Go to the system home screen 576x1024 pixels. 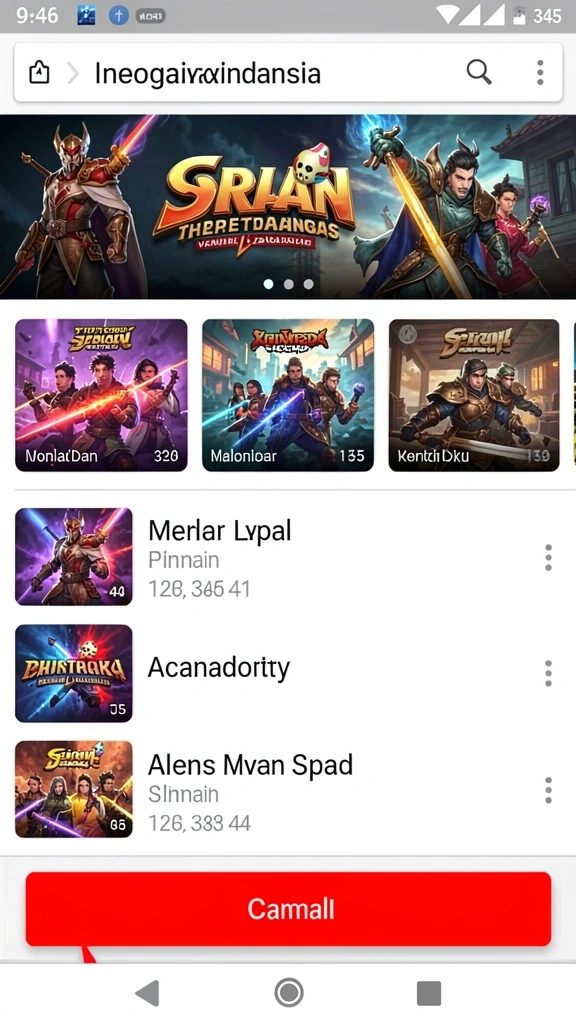tap(289, 993)
